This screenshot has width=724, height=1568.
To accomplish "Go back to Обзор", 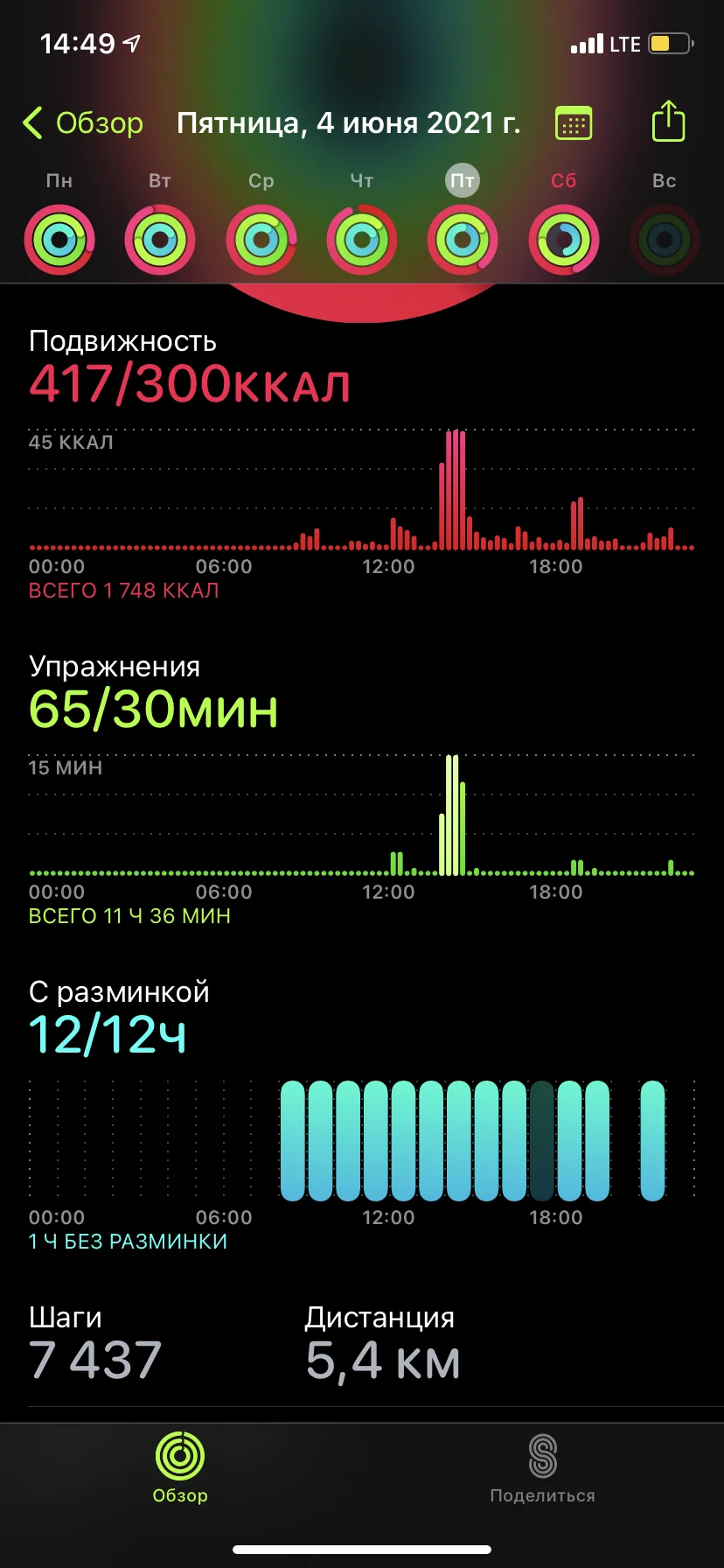I will (83, 123).
